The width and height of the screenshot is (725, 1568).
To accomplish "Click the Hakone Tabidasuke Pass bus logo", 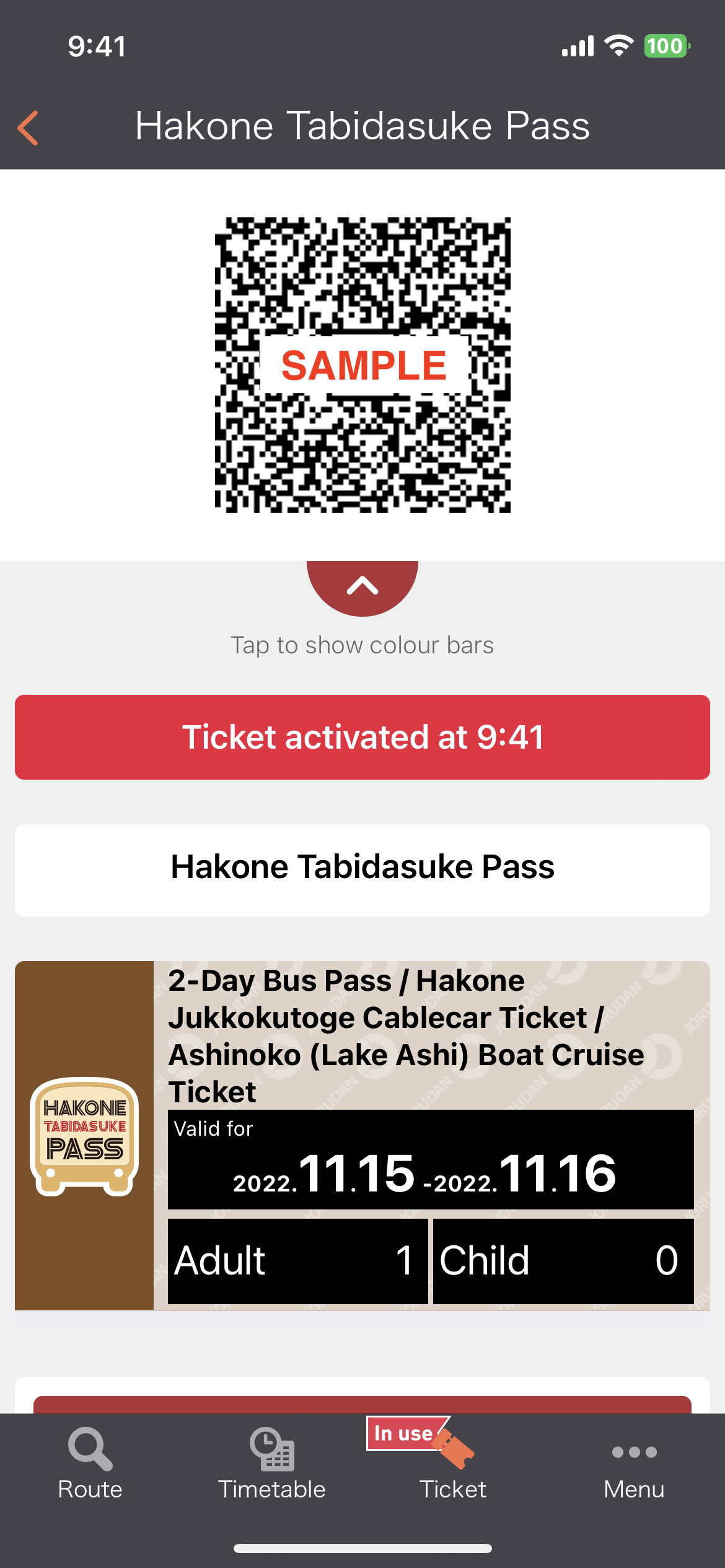I will [84, 1139].
